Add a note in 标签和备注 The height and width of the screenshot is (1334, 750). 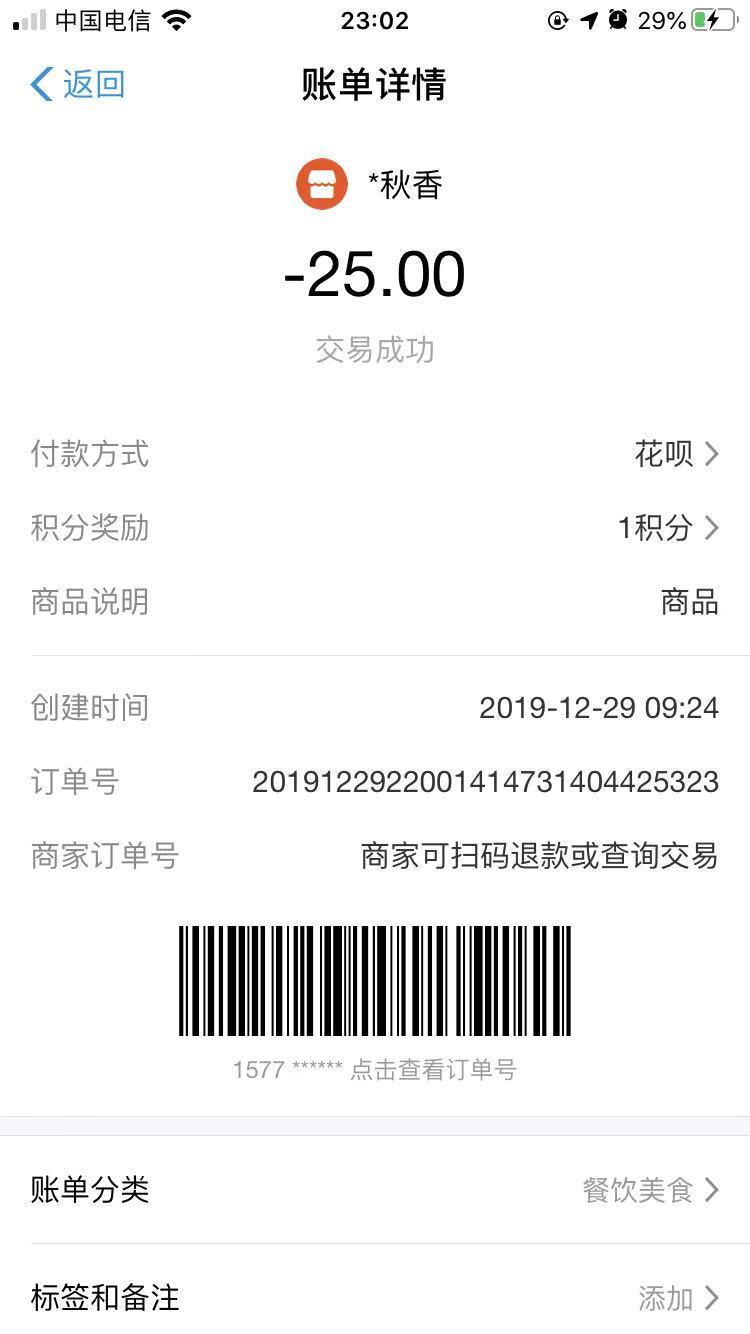pos(375,1297)
